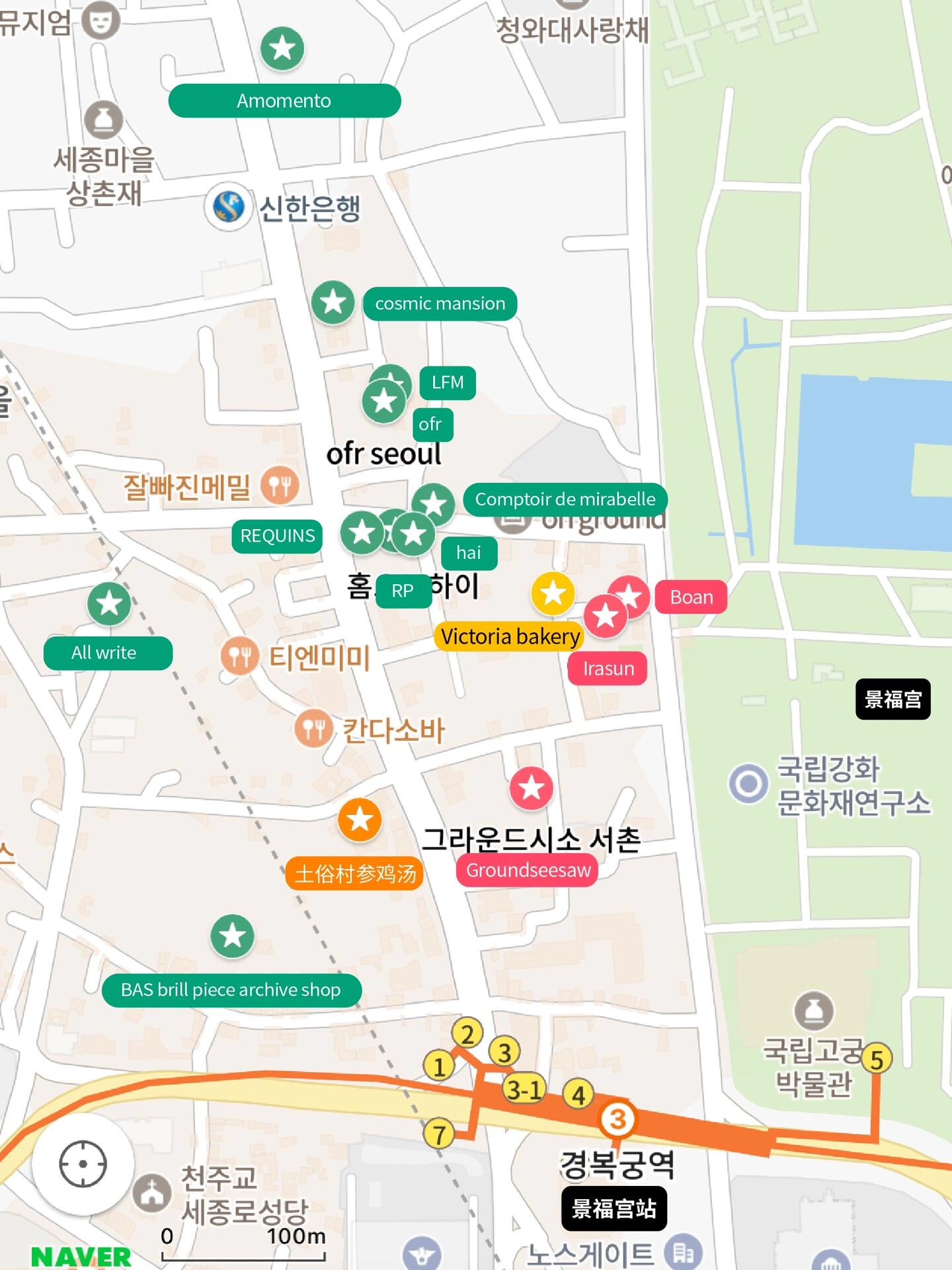Select subway exit 5 marker
The height and width of the screenshot is (1270, 952).
(876, 1059)
